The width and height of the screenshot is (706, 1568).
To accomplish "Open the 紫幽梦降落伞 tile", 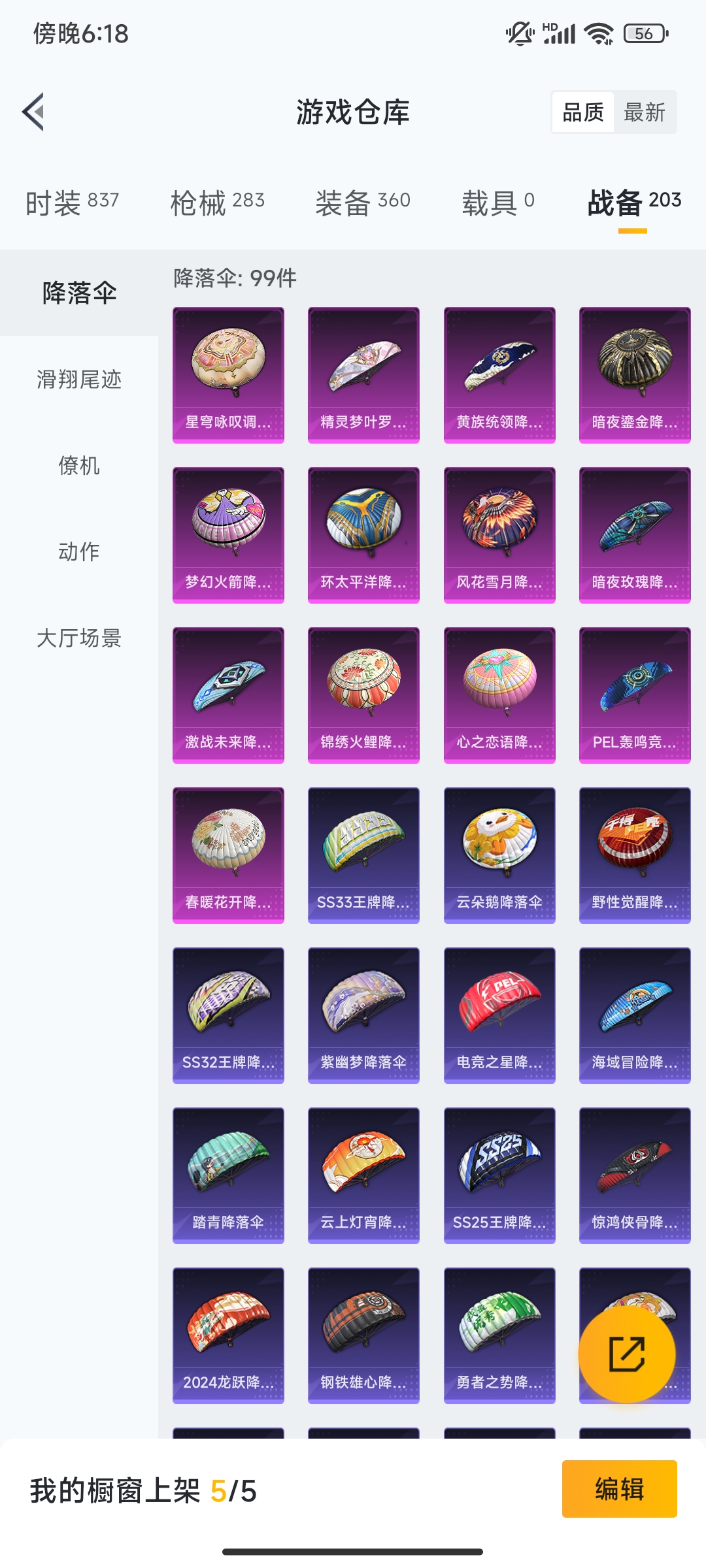I will tap(363, 1015).
